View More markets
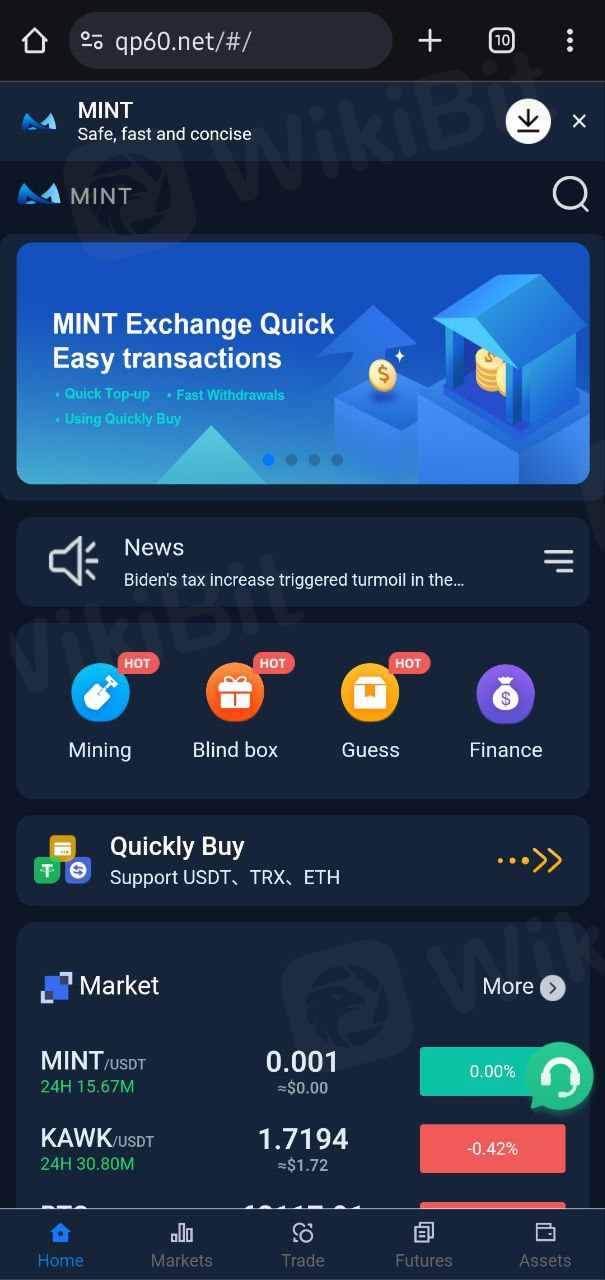This screenshot has width=605, height=1280. pyautogui.click(x=523, y=987)
